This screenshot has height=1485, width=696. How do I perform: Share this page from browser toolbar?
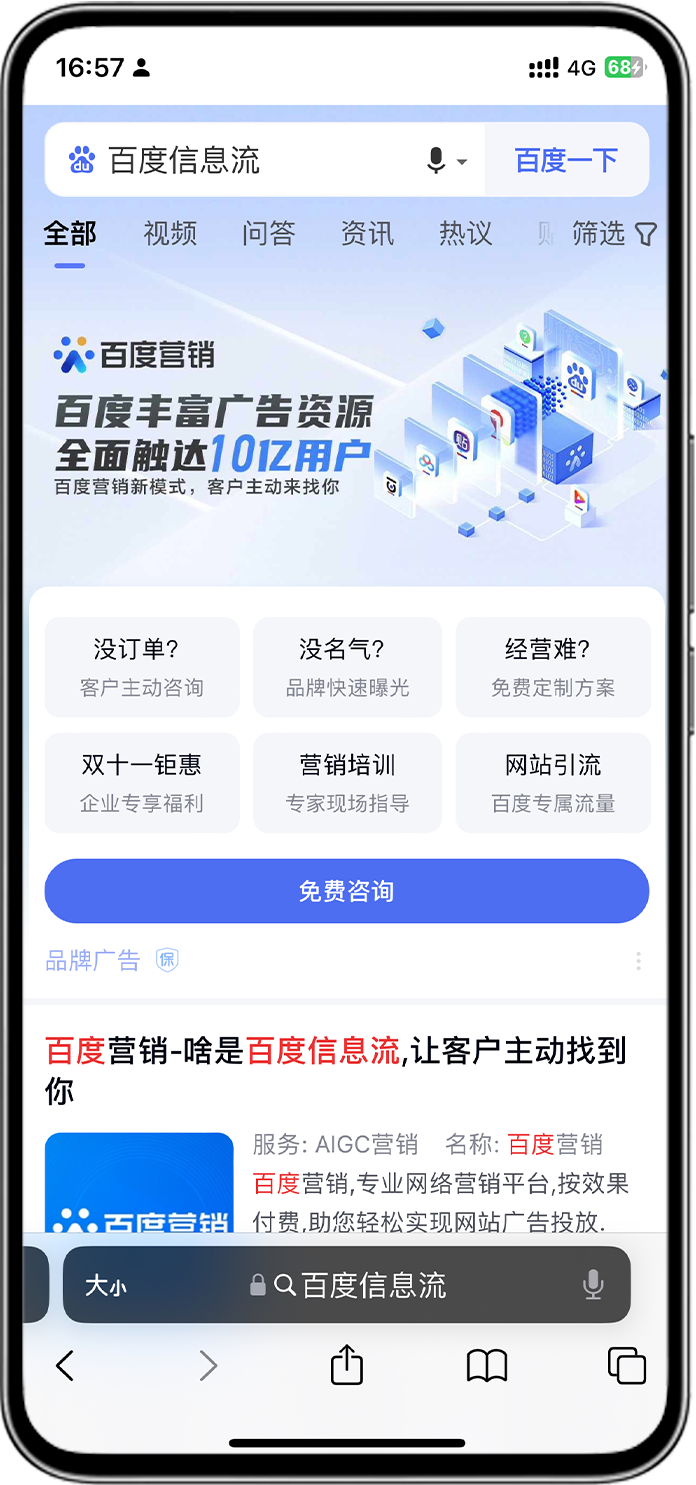coord(347,1365)
